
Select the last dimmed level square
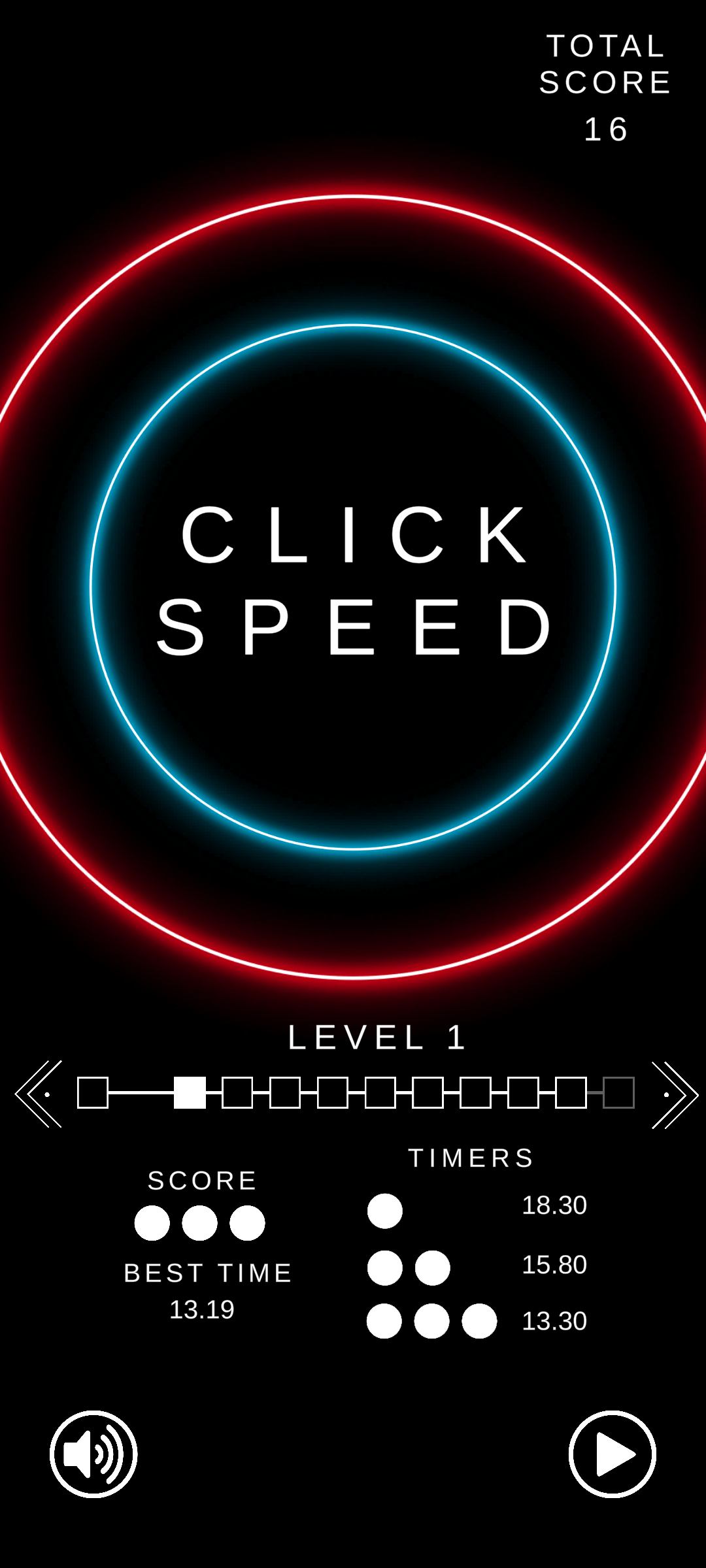tap(618, 1093)
